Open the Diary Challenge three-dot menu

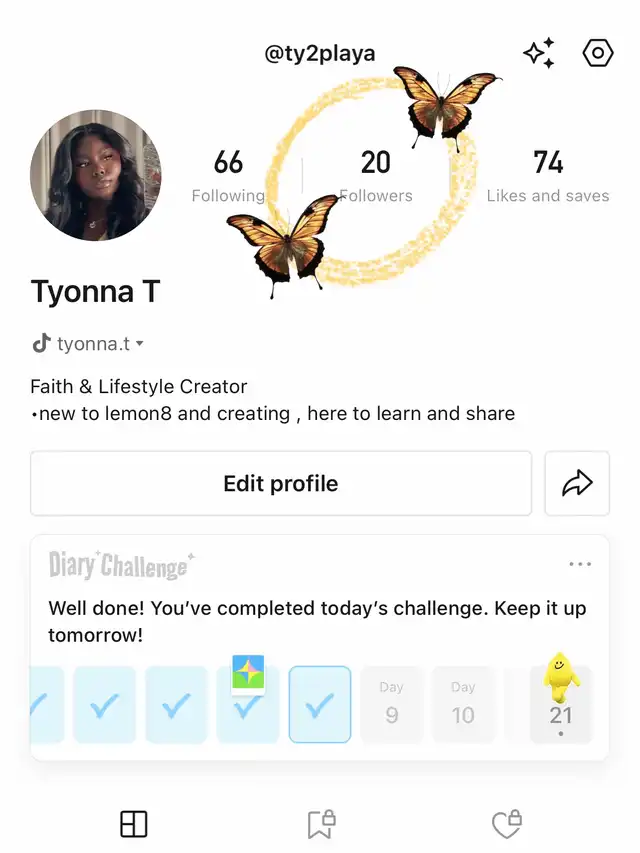click(580, 565)
